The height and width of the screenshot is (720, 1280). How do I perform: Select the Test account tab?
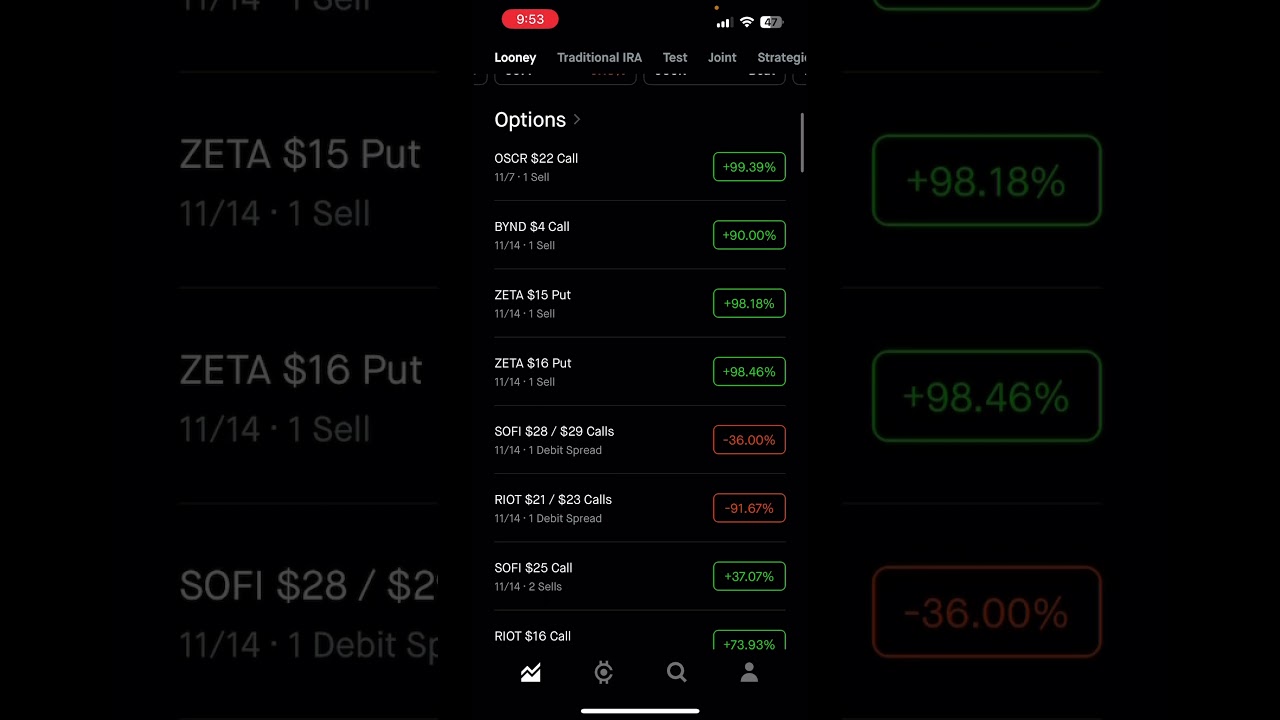675,57
